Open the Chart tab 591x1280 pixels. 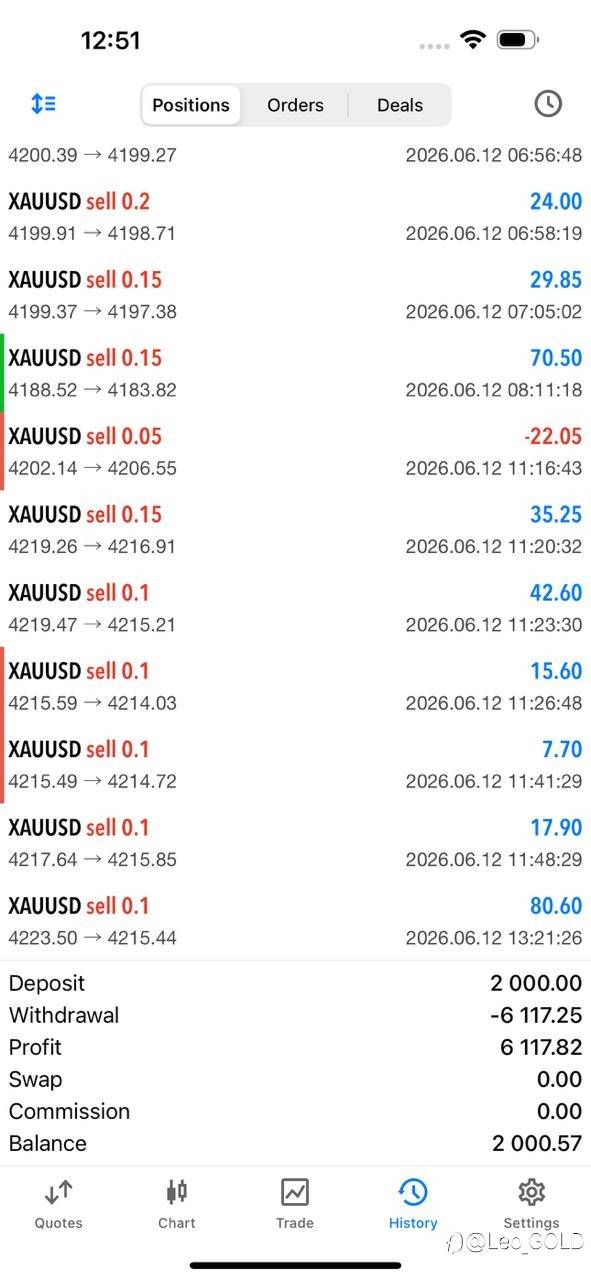pyautogui.click(x=177, y=1203)
